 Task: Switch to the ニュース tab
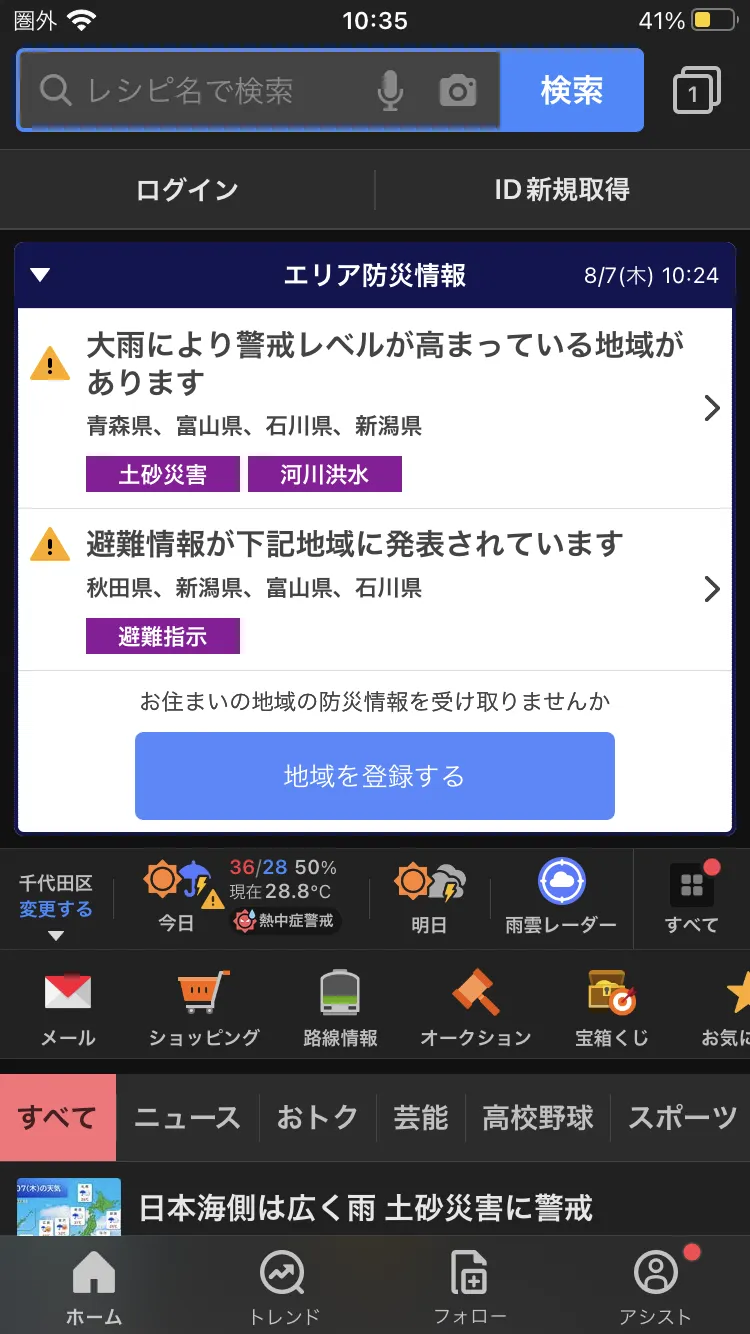188,1118
